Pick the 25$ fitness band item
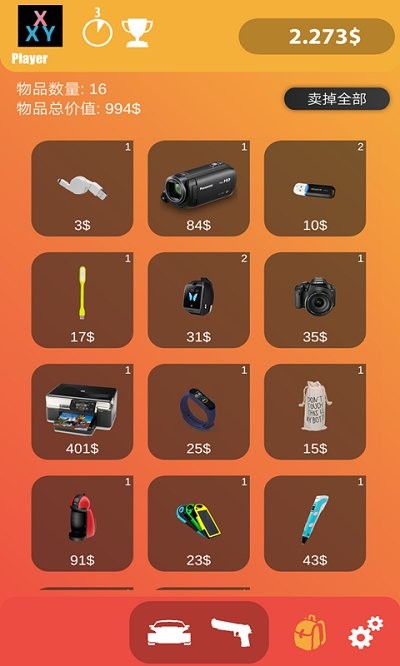Screen dimensions: 400x666 tap(199, 412)
